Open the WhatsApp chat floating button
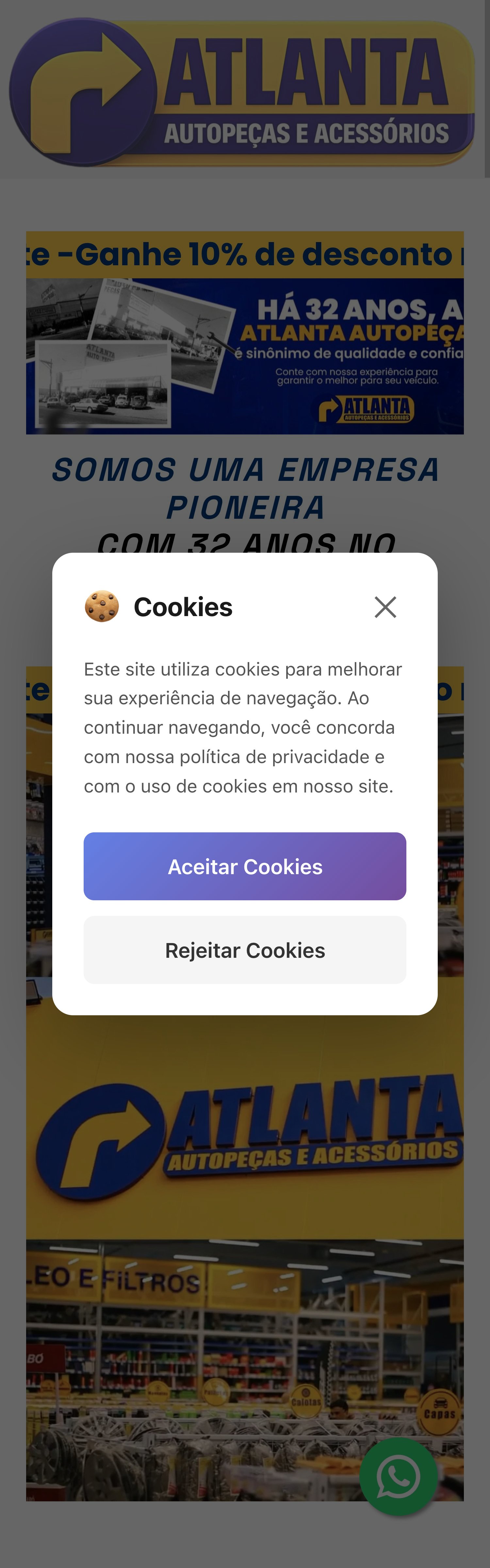490x1568 pixels. tap(399, 1476)
